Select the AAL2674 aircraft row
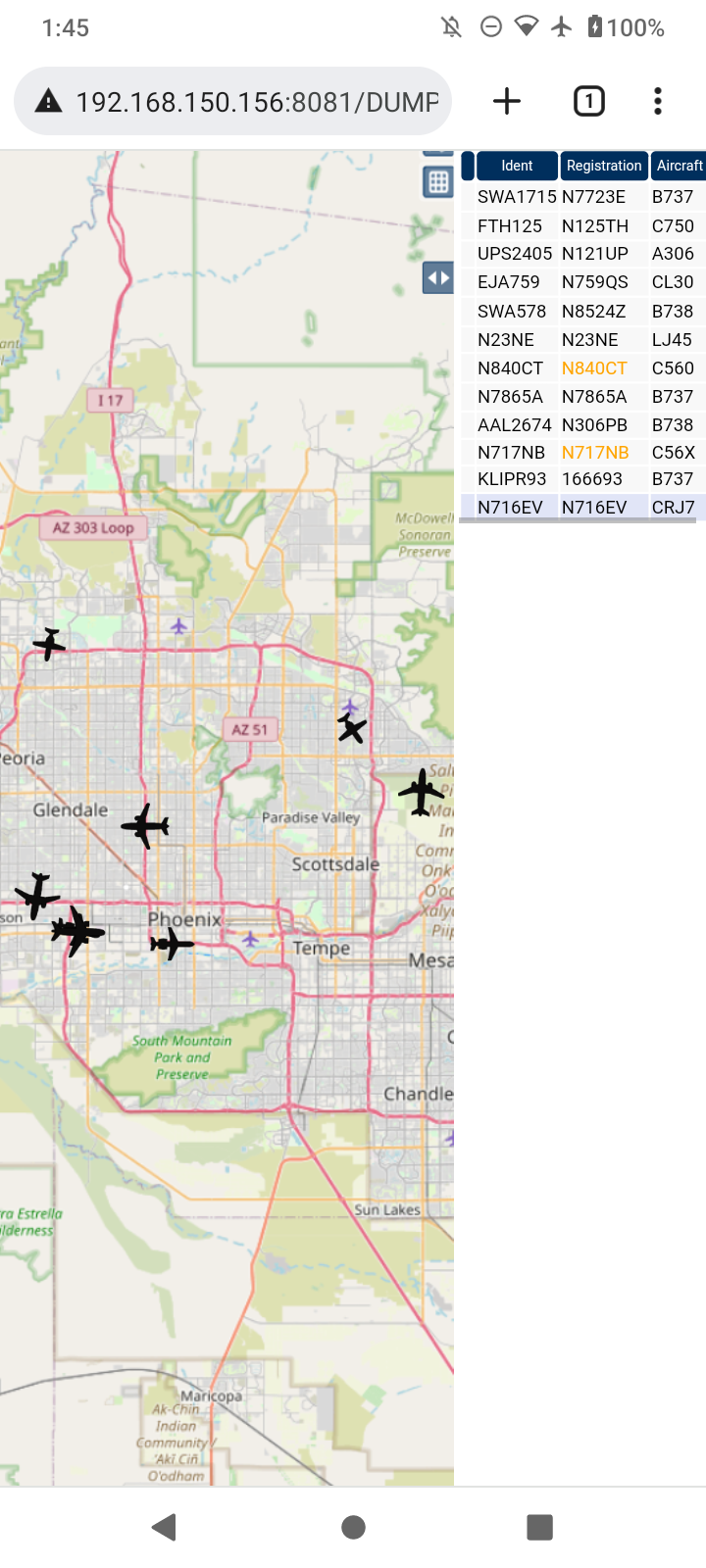 click(583, 425)
